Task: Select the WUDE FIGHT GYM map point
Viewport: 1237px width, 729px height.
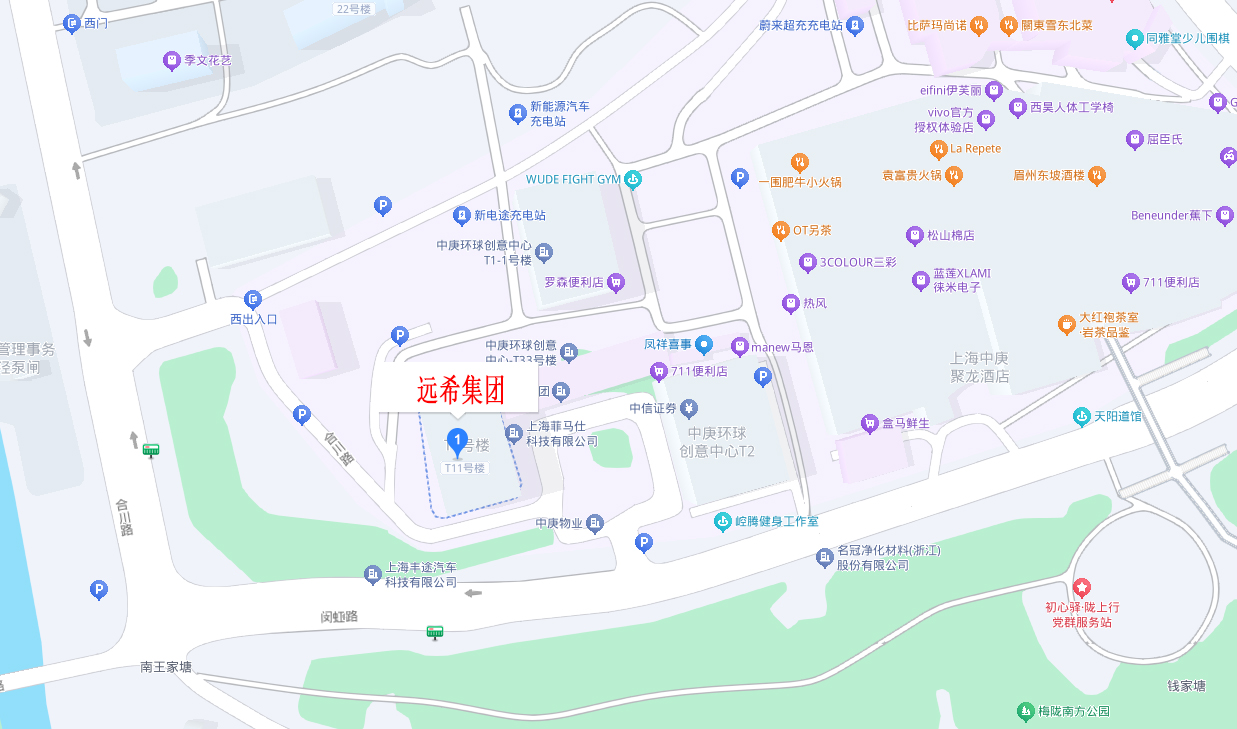Action: (632, 180)
